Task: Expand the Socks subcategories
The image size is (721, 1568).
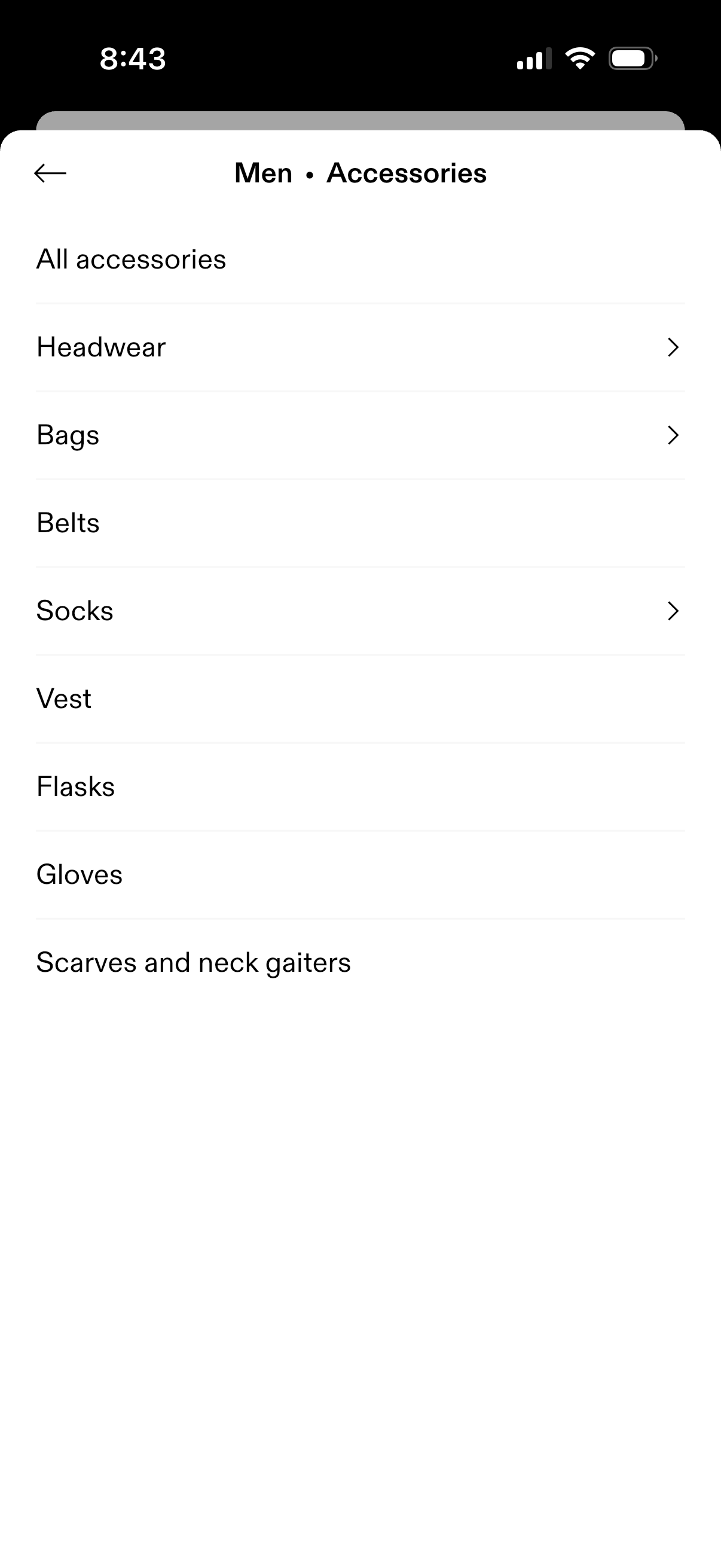Action: click(x=74, y=611)
